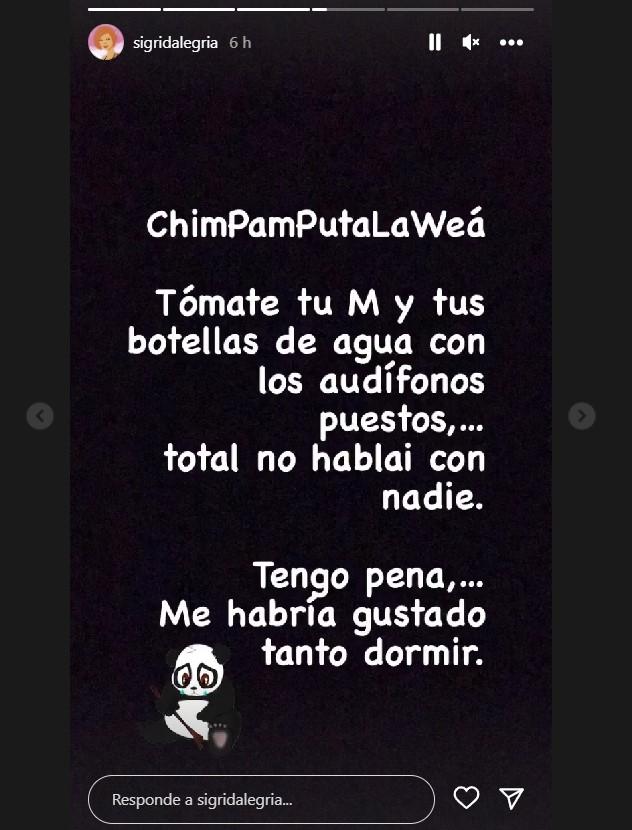Pause the story playback
Image resolution: width=632 pixels, height=830 pixels.
pyautogui.click(x=435, y=42)
